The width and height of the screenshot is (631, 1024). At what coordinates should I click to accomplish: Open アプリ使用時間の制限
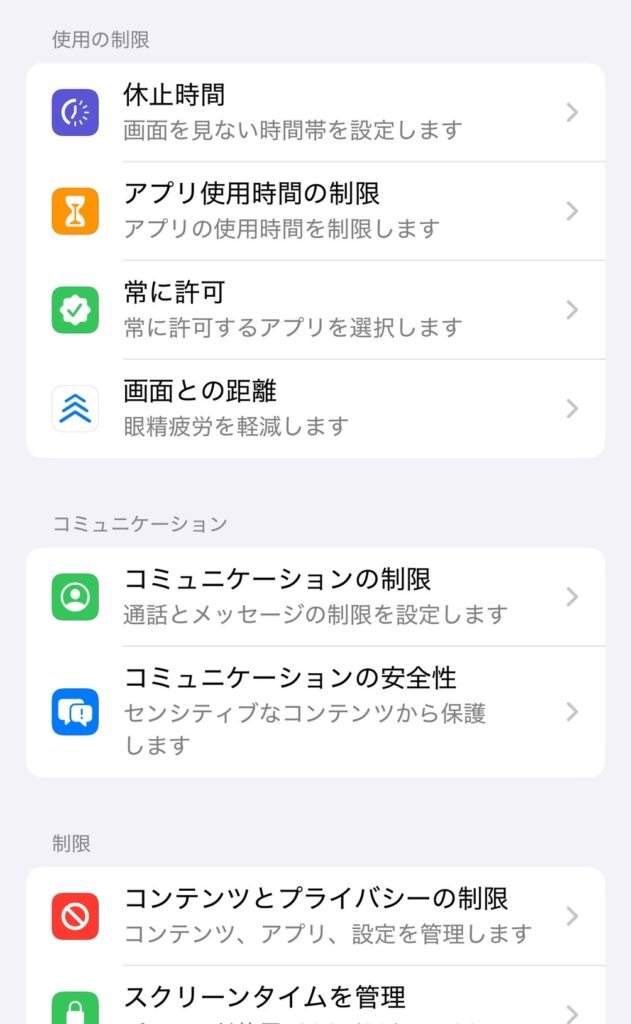[x=314, y=211]
